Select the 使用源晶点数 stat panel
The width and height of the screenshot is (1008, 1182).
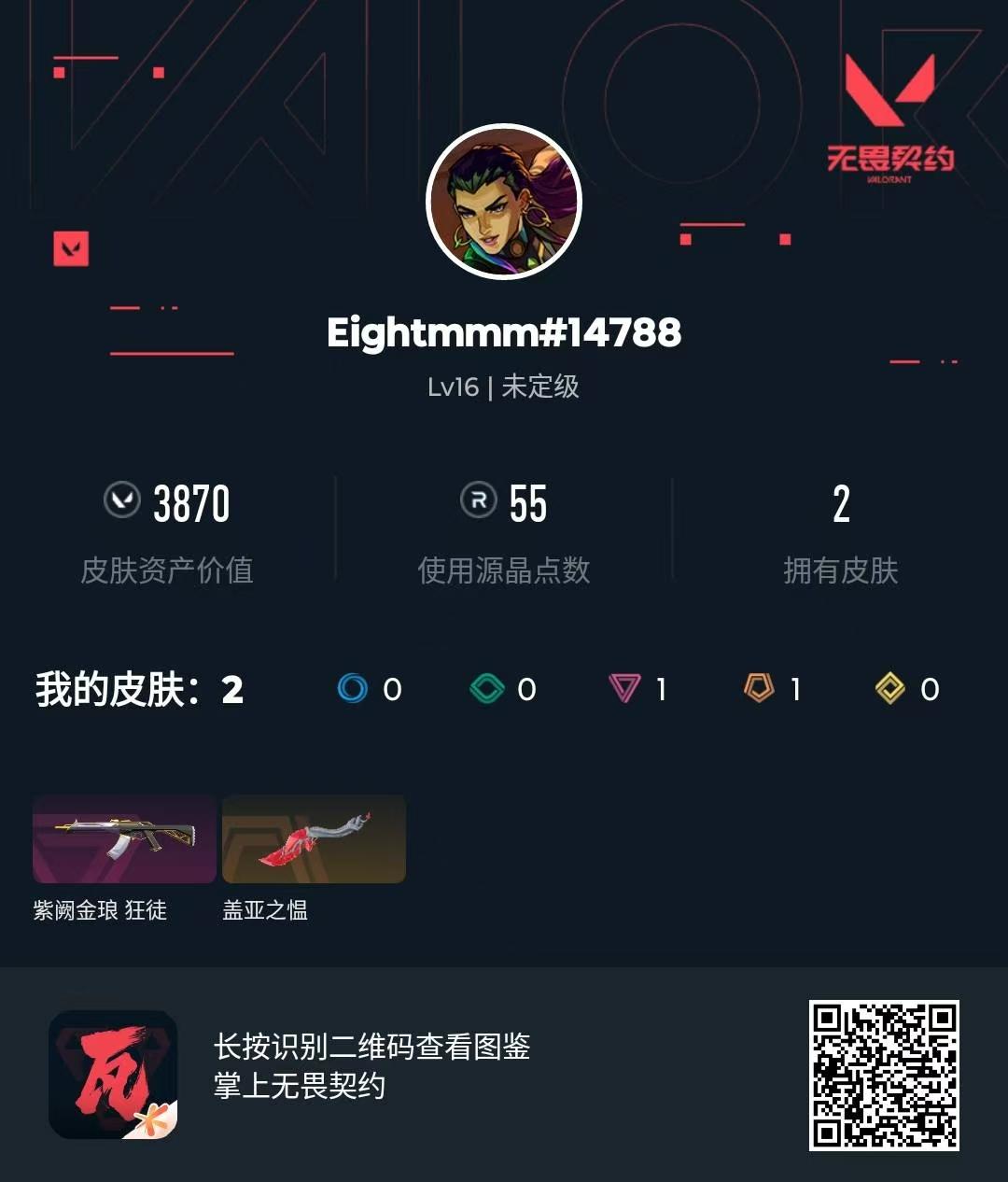pos(505,532)
